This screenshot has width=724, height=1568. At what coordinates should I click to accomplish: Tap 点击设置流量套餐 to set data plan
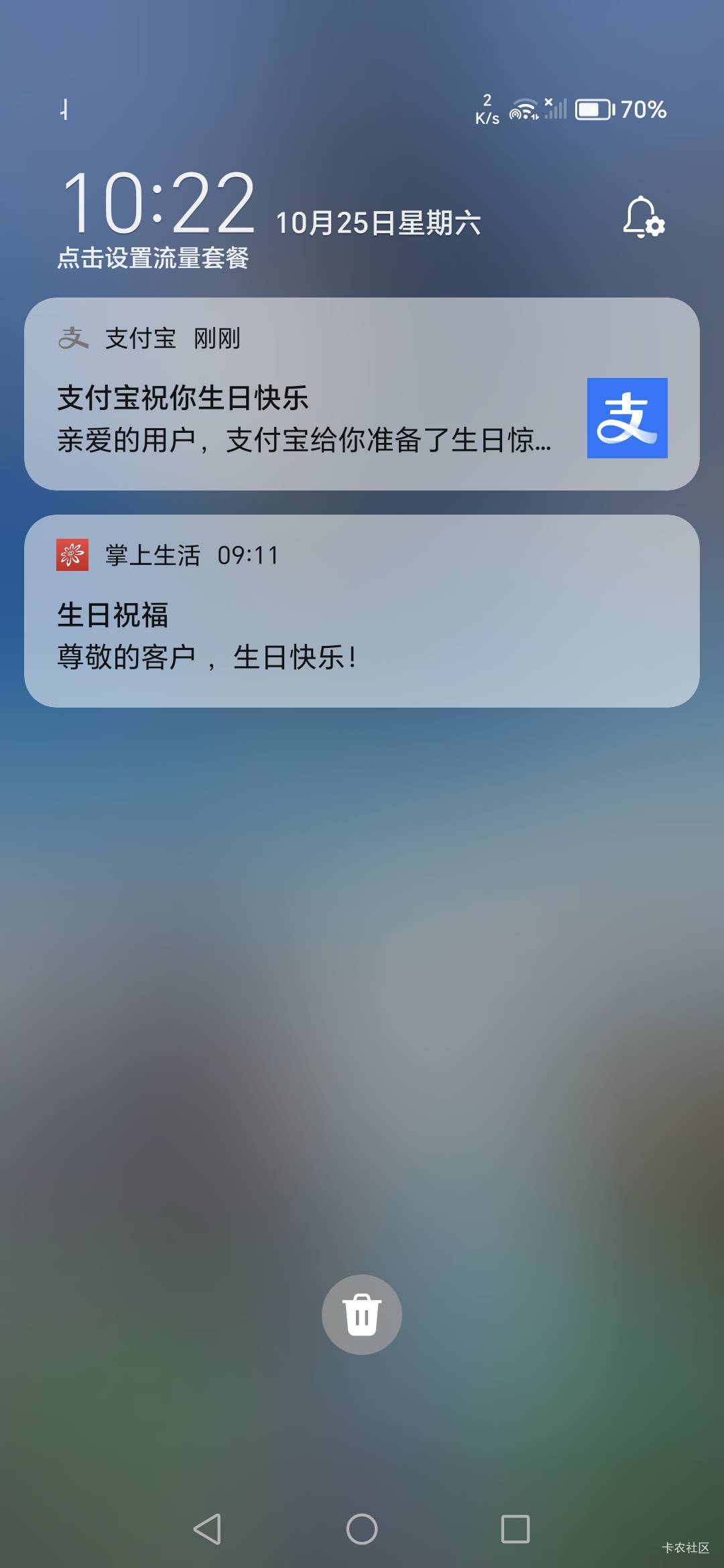(x=153, y=258)
